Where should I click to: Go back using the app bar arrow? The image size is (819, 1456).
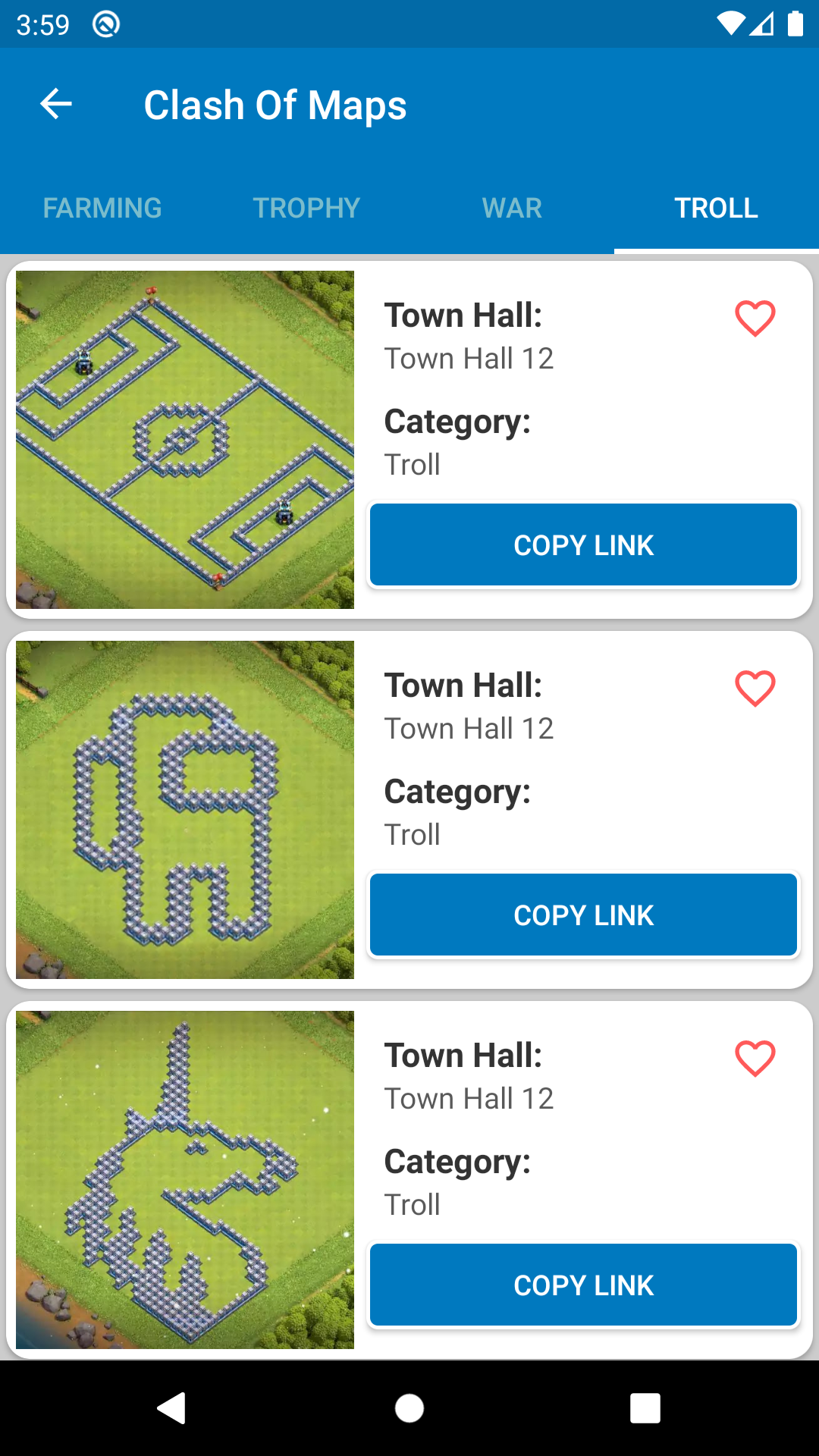tap(56, 105)
